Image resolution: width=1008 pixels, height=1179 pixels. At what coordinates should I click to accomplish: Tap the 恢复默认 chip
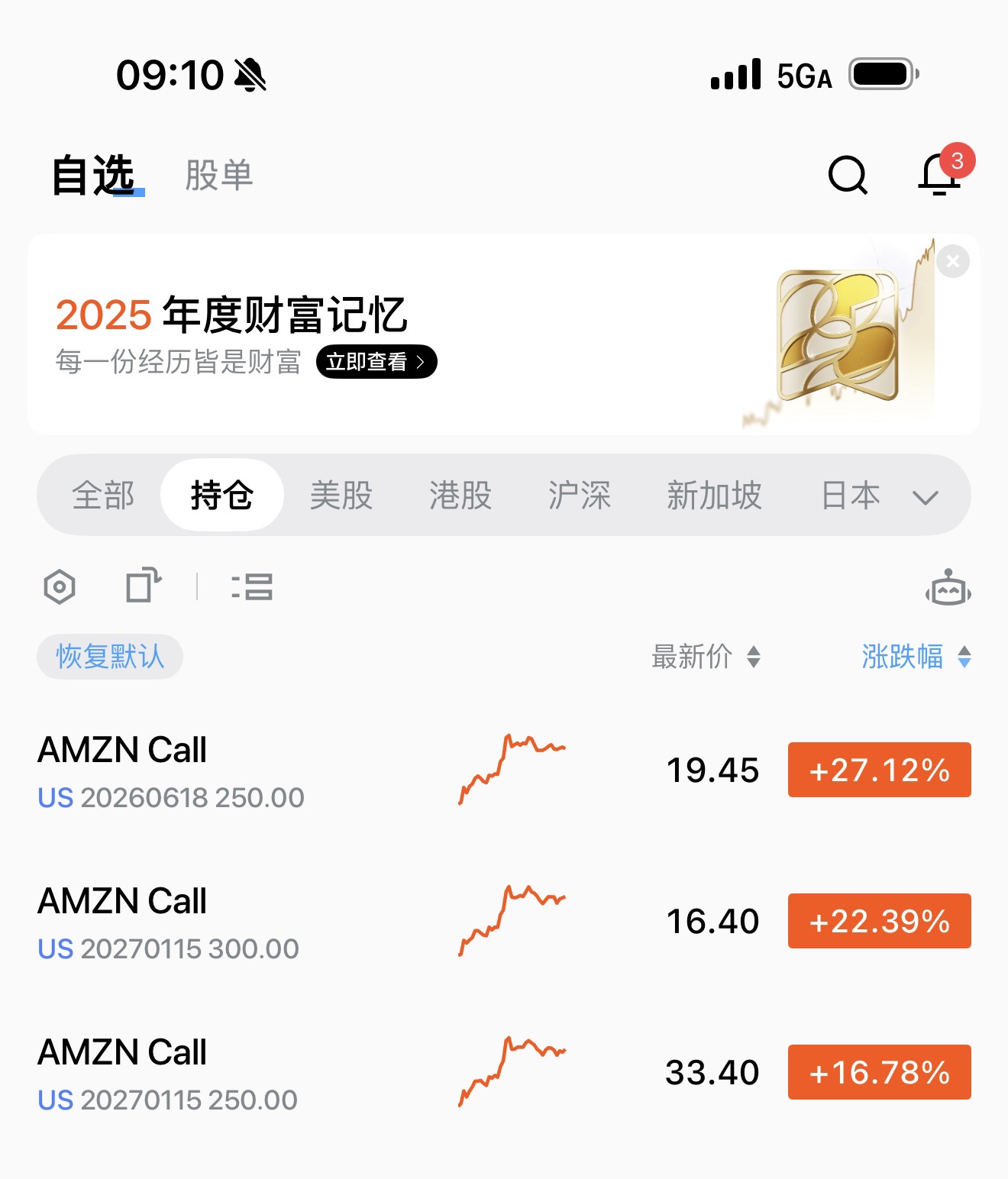(x=110, y=657)
